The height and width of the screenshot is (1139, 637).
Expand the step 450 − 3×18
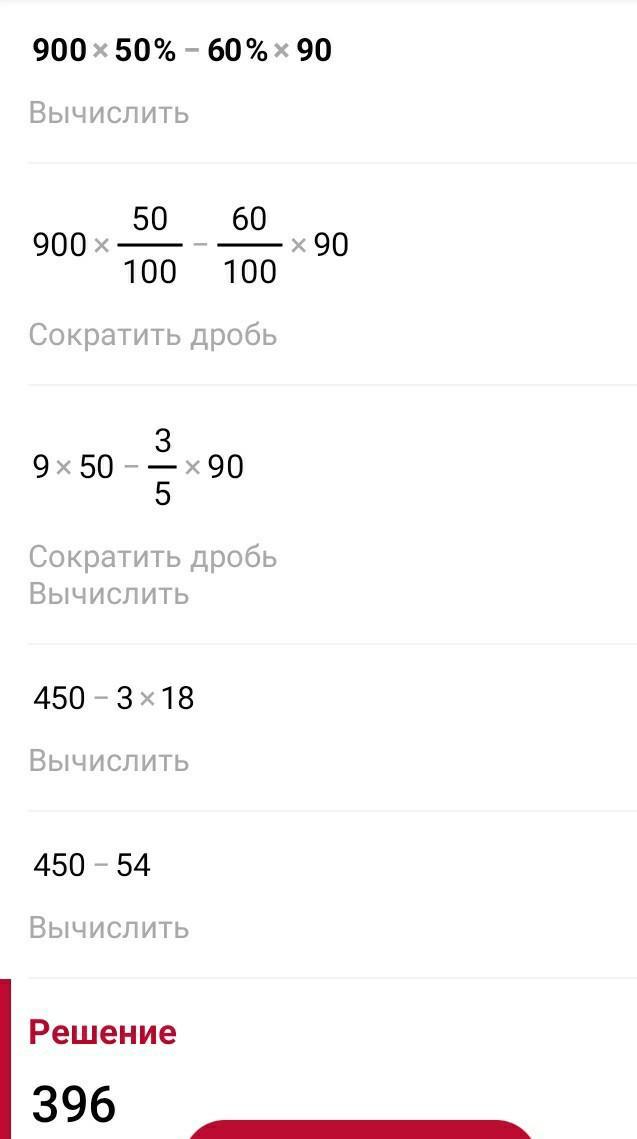[x=113, y=698]
